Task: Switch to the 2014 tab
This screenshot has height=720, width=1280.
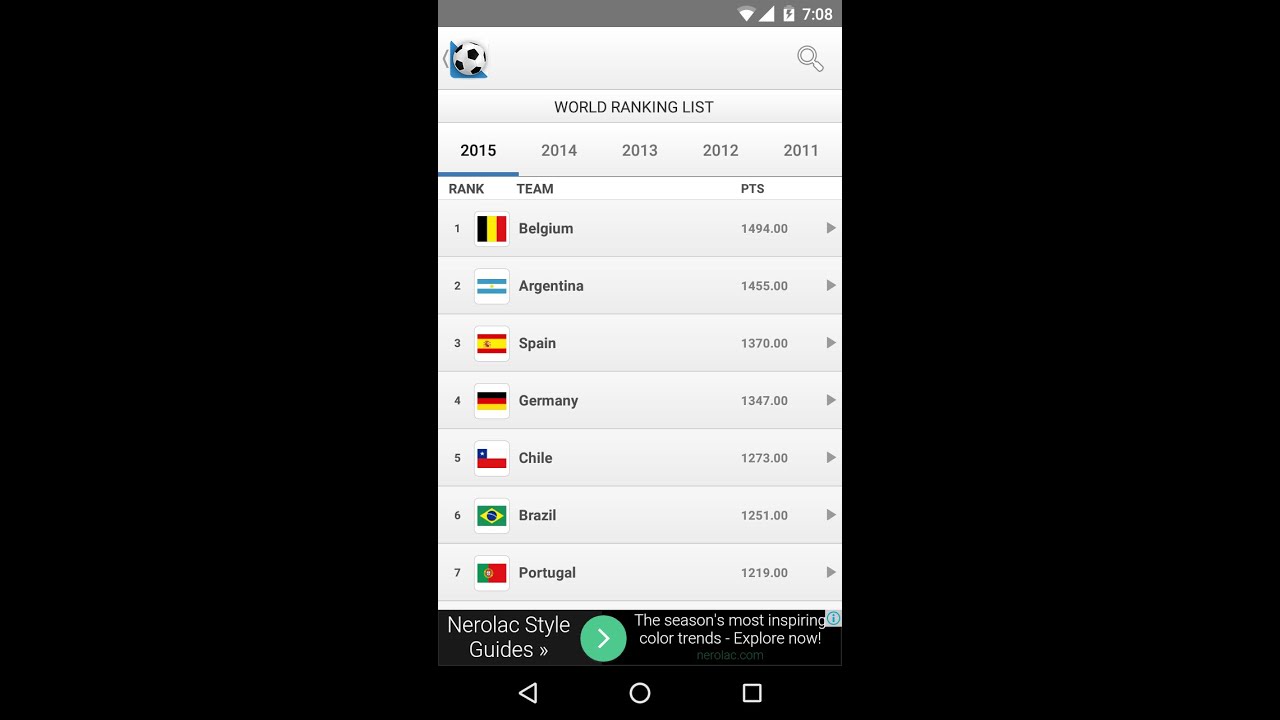Action: [559, 150]
